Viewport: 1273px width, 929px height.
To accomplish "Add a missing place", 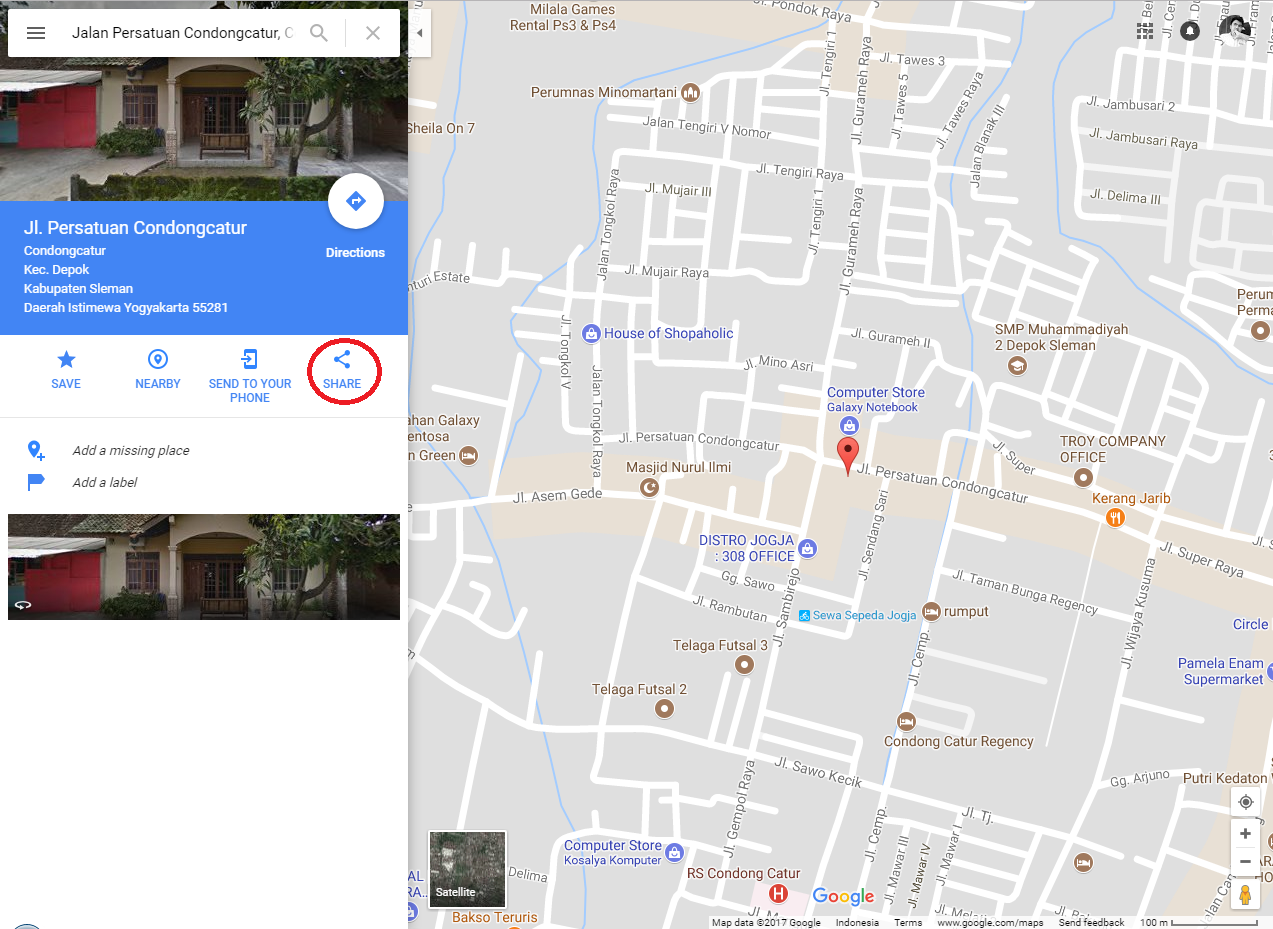I will pos(130,451).
